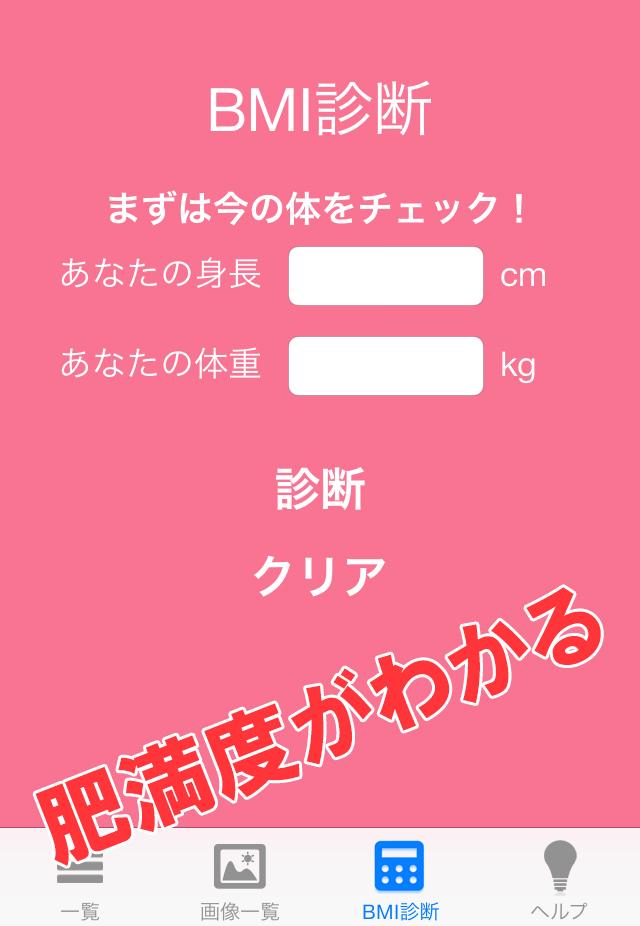Open the 画像一覧 tab
640x926 pixels.
(x=240, y=880)
